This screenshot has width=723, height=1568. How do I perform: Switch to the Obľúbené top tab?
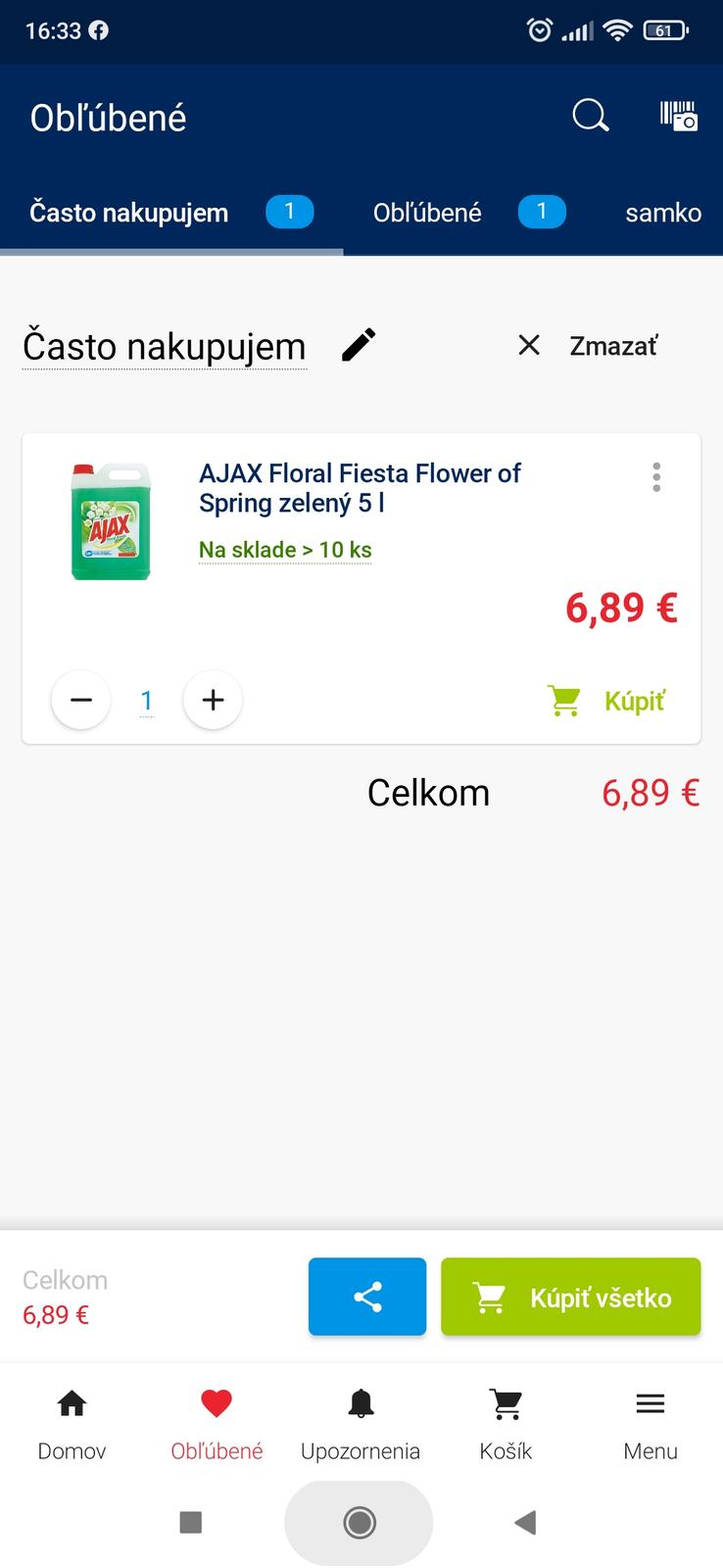pyautogui.click(x=428, y=213)
